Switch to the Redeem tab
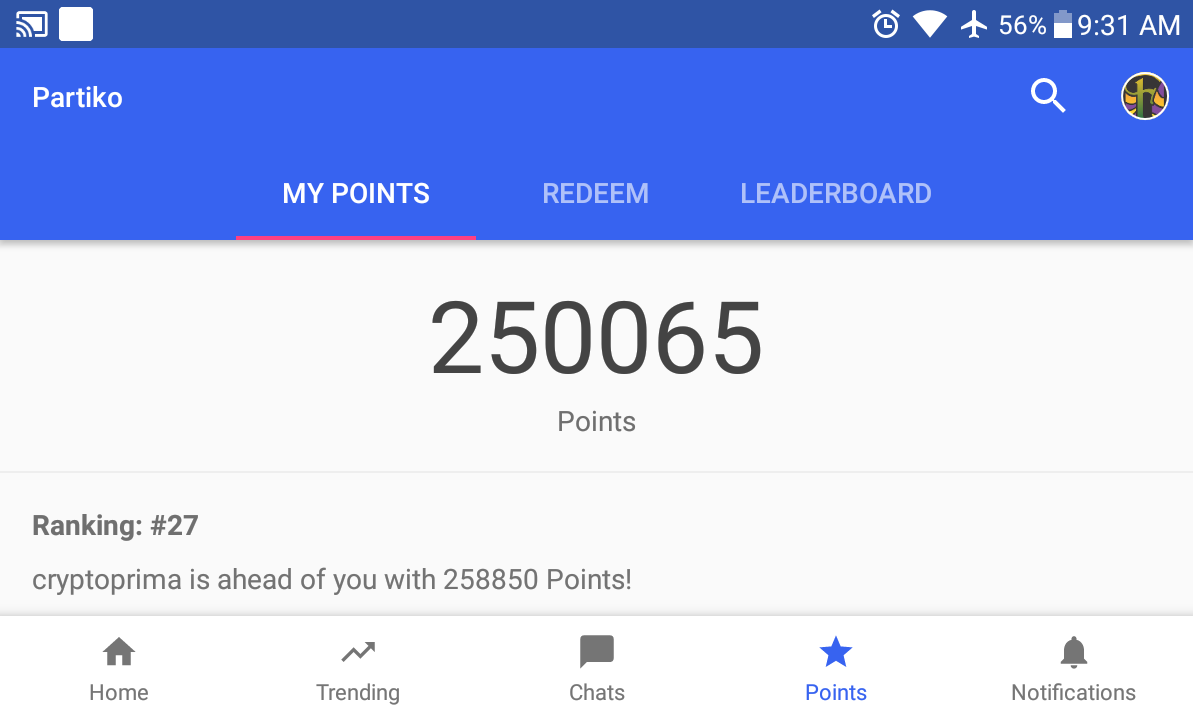1193x720 pixels. pyautogui.click(x=595, y=194)
